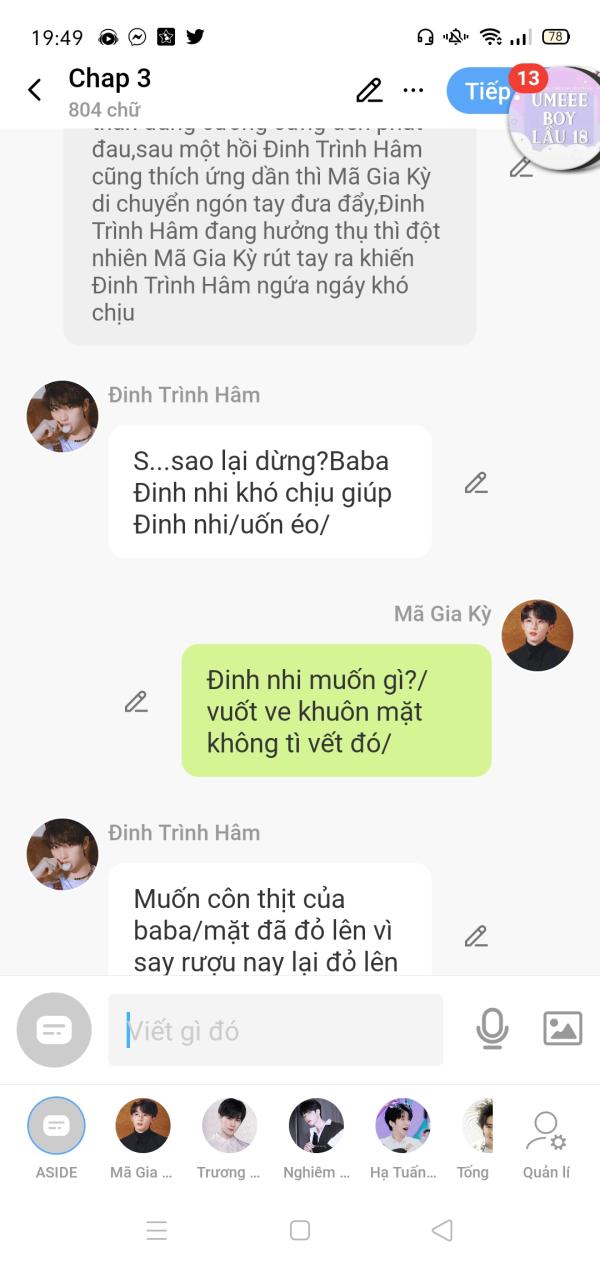Pick character Hạ Tuấn from the row

coord(402,1137)
